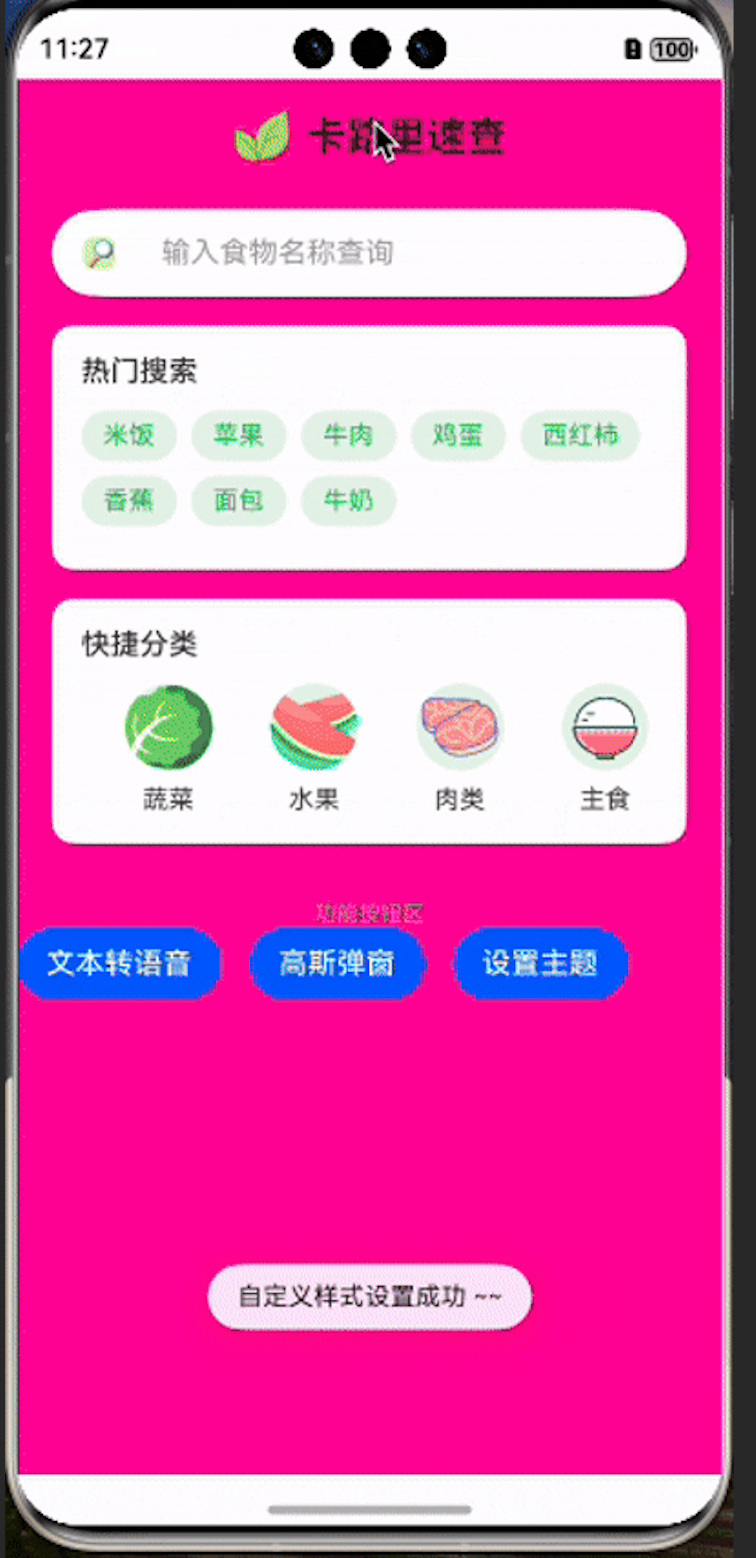Select the 苹果 hot search chip
Viewport: 756px width, 1558px height.
pos(239,435)
